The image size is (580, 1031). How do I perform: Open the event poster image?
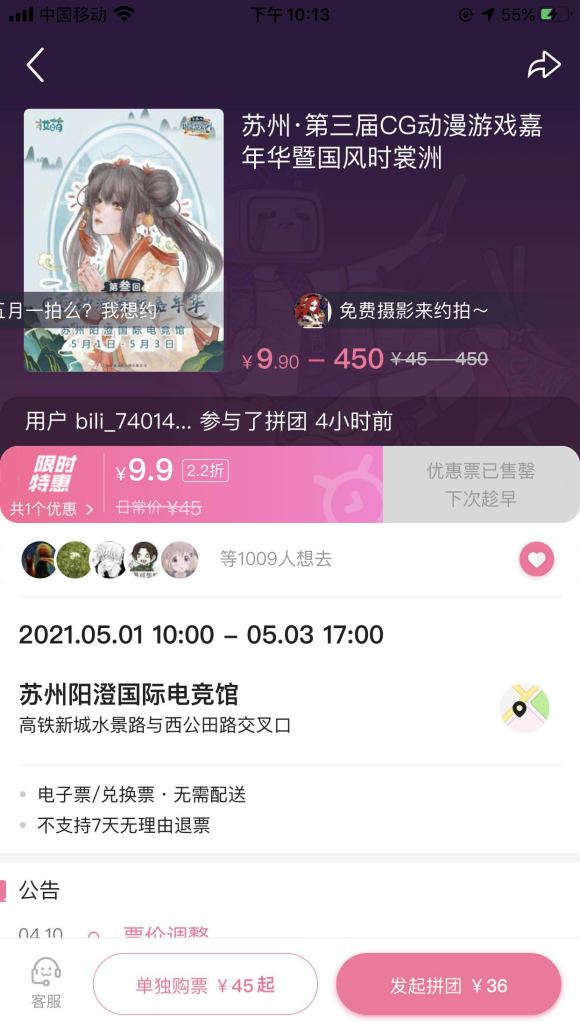click(x=124, y=240)
